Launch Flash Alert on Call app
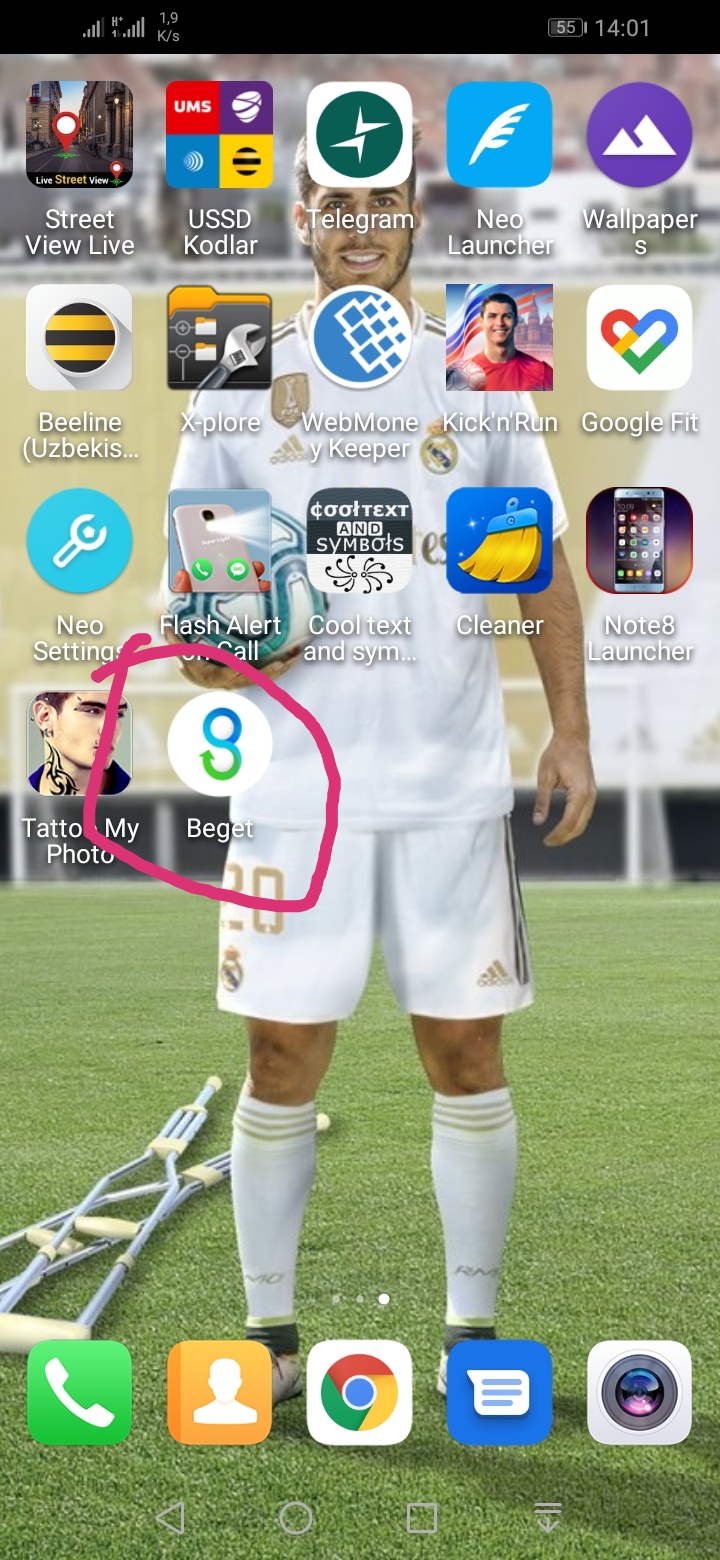This screenshot has width=720, height=1560. pyautogui.click(x=219, y=541)
